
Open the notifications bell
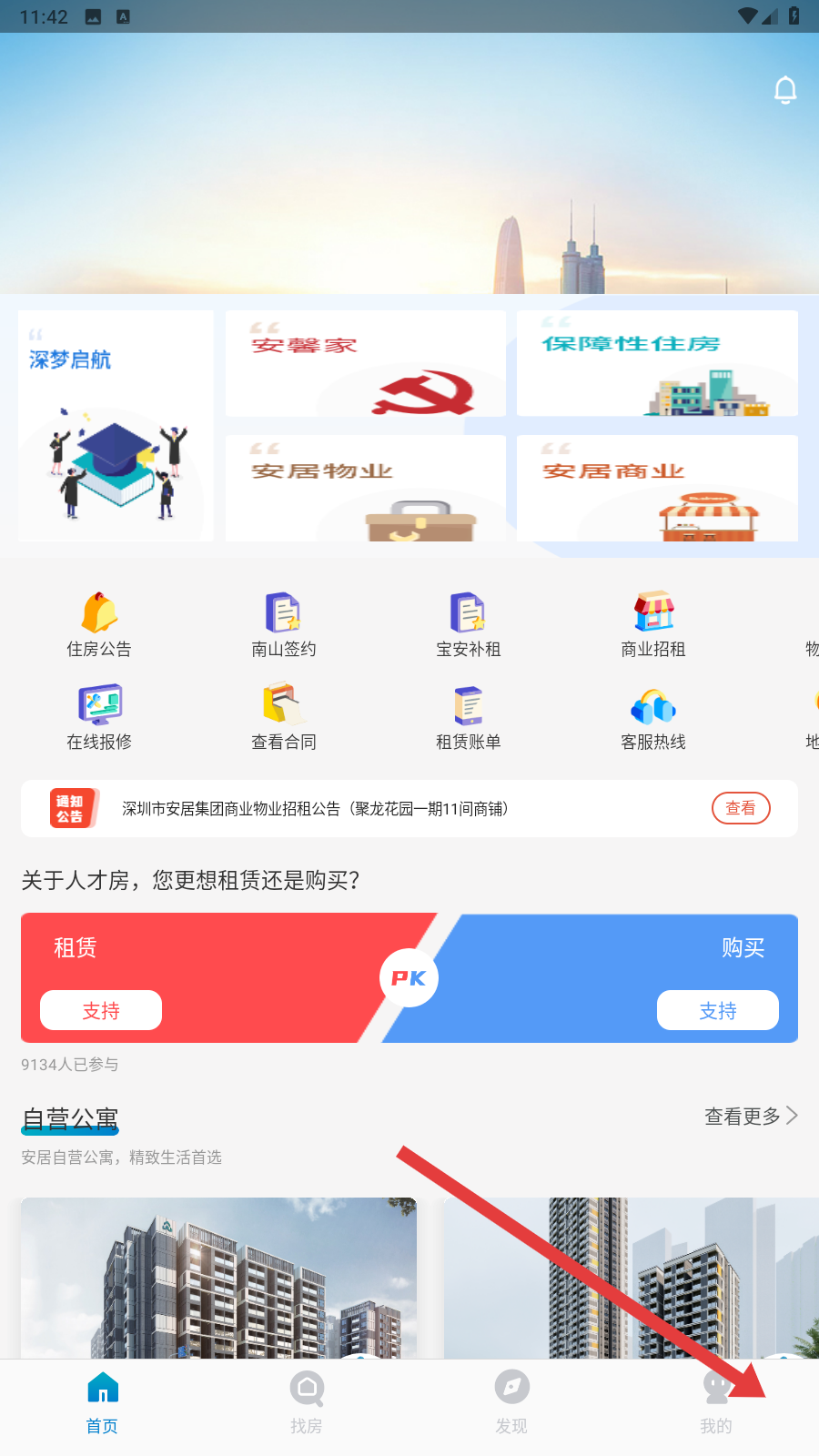click(x=785, y=90)
